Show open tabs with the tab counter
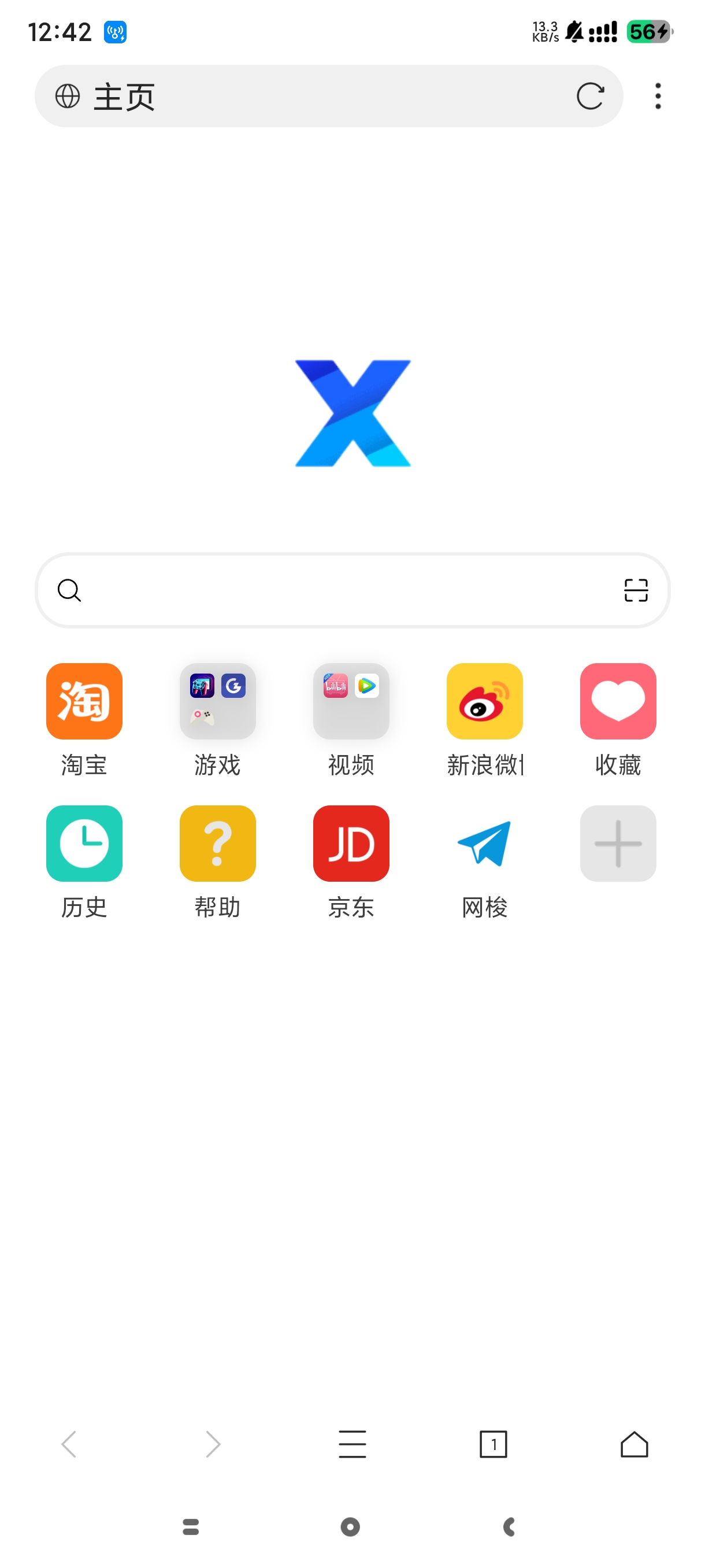The height and width of the screenshot is (1568, 705). click(493, 1444)
